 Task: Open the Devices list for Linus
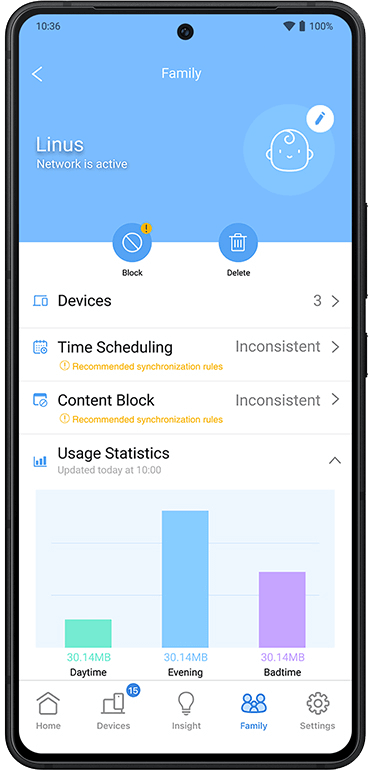click(x=185, y=301)
